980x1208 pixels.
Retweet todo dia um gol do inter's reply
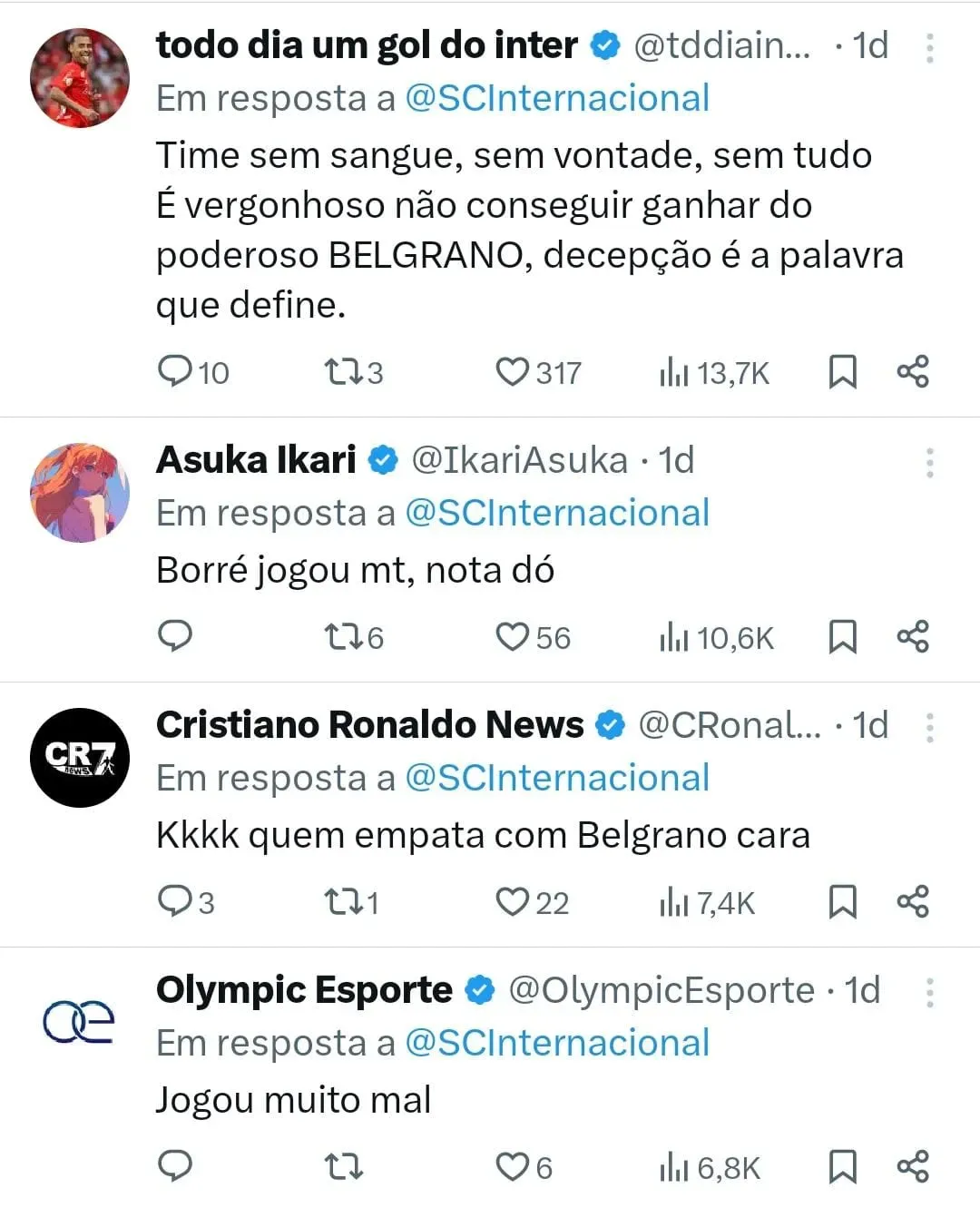[x=343, y=372]
